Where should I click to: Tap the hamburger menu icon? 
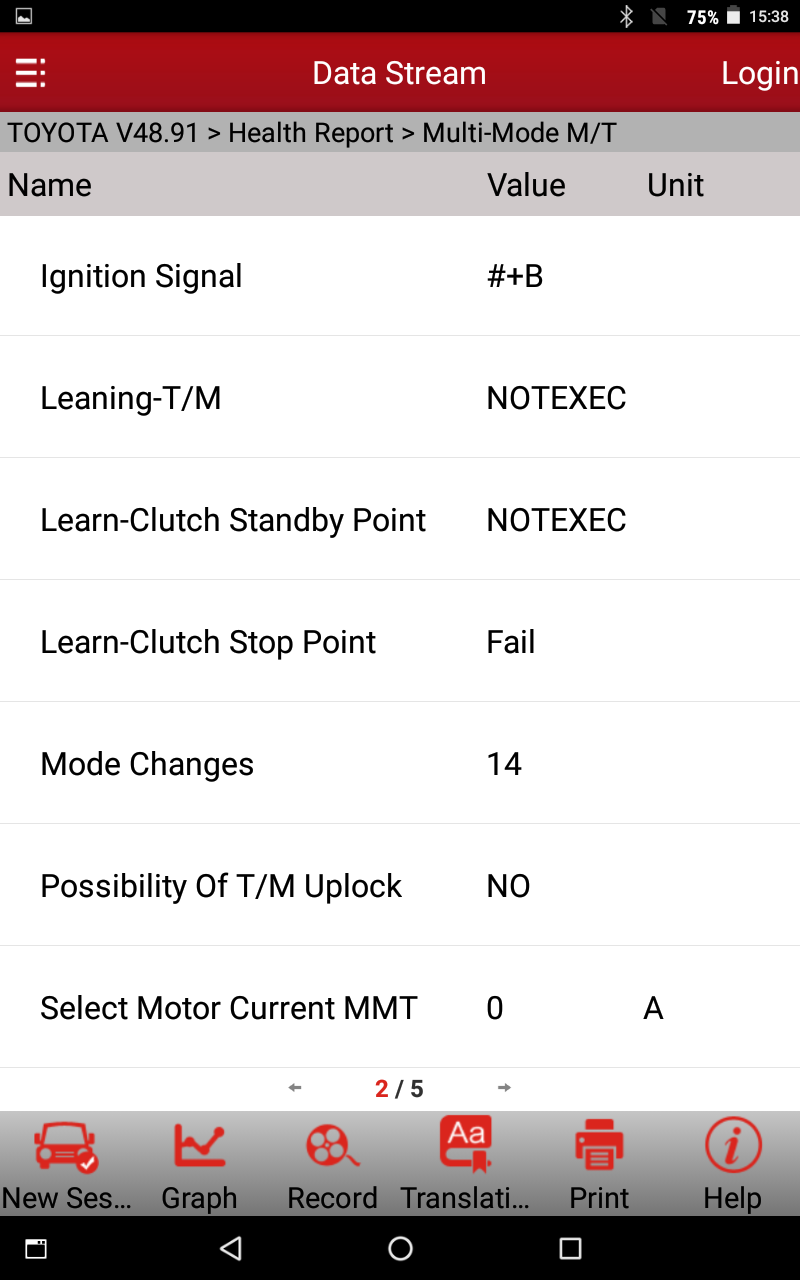tap(29, 72)
